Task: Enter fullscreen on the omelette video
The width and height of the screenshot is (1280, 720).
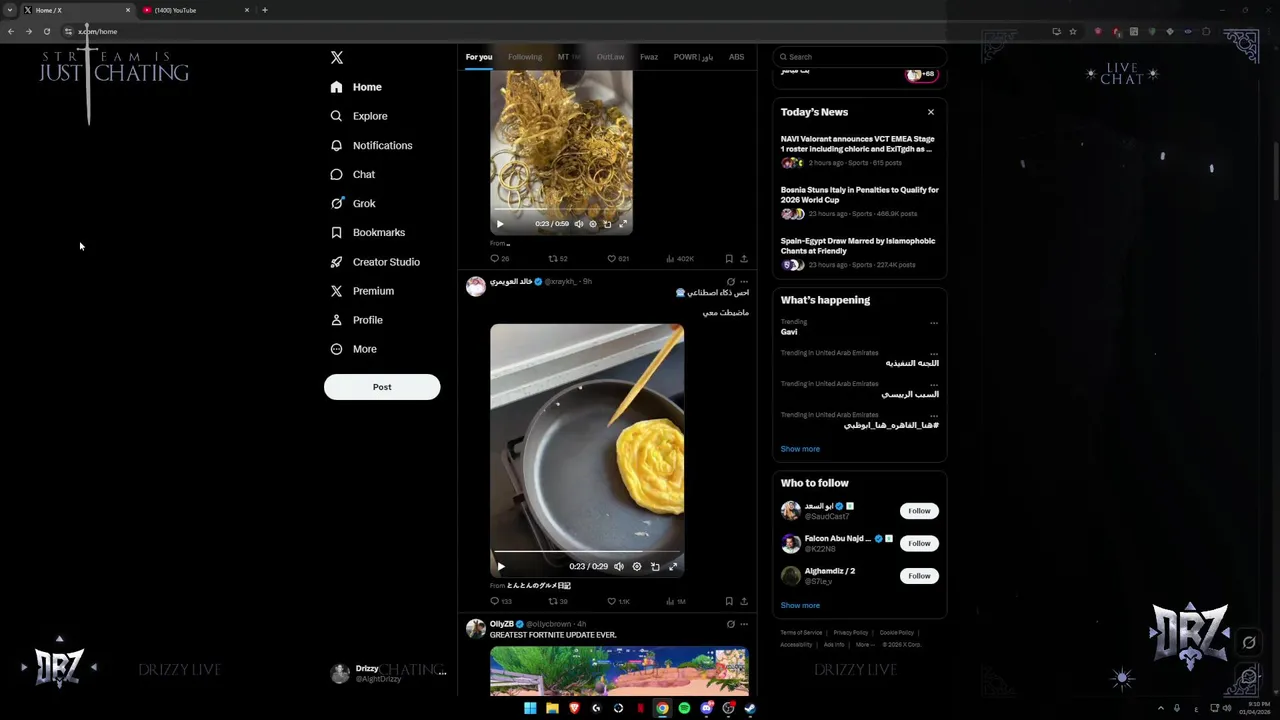Action: (x=673, y=567)
